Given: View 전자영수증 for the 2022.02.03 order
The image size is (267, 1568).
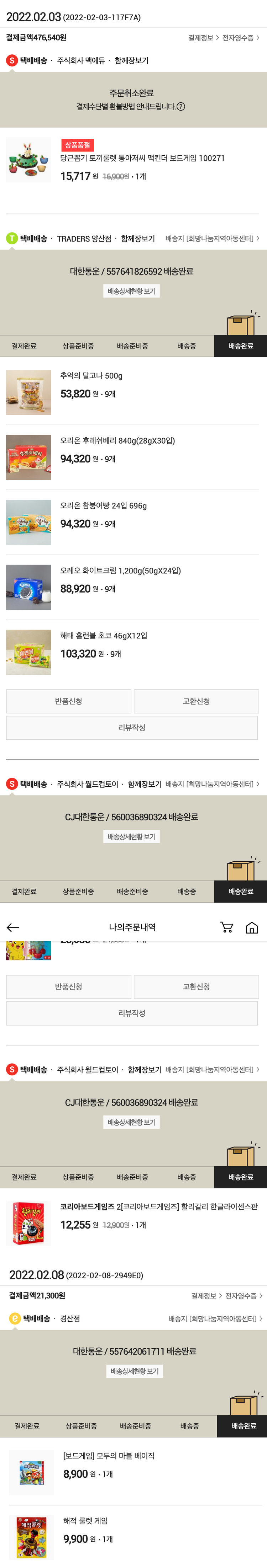Looking at the screenshot, I should pos(240,38).
